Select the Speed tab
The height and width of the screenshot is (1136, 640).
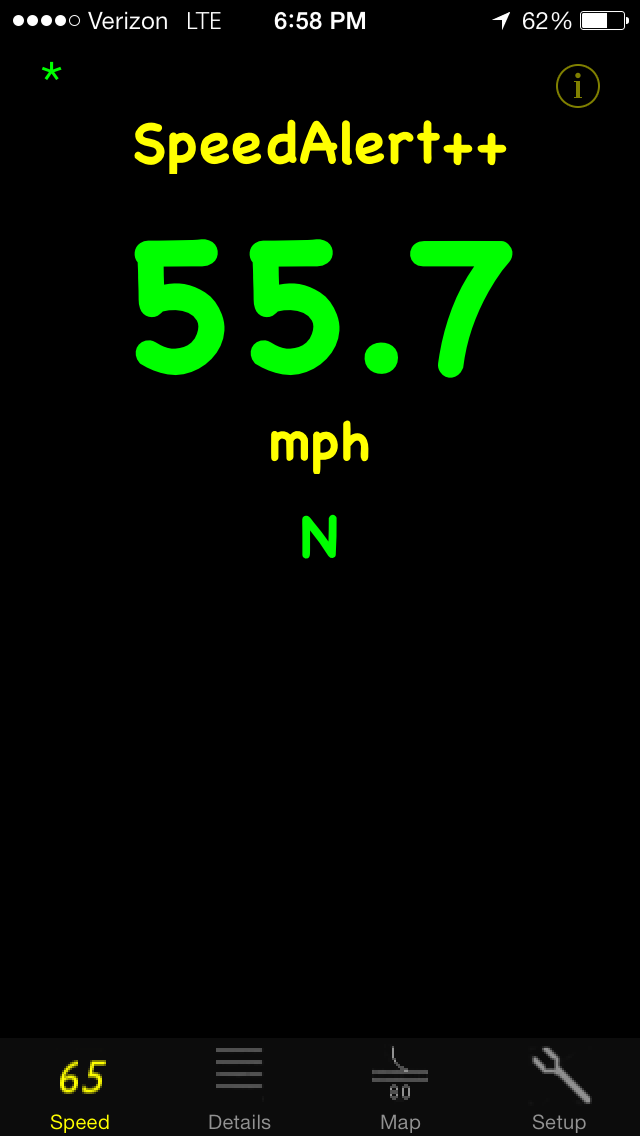(80, 1088)
